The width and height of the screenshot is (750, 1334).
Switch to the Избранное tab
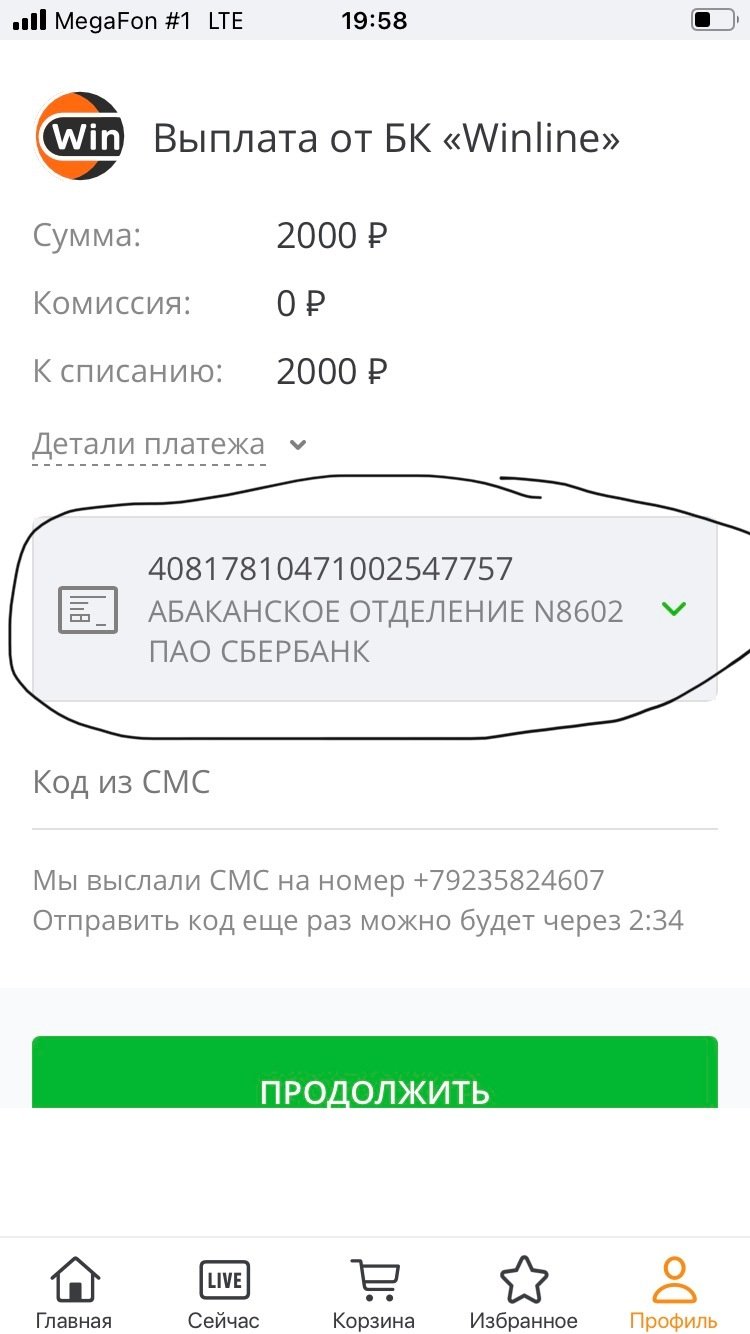523,1290
